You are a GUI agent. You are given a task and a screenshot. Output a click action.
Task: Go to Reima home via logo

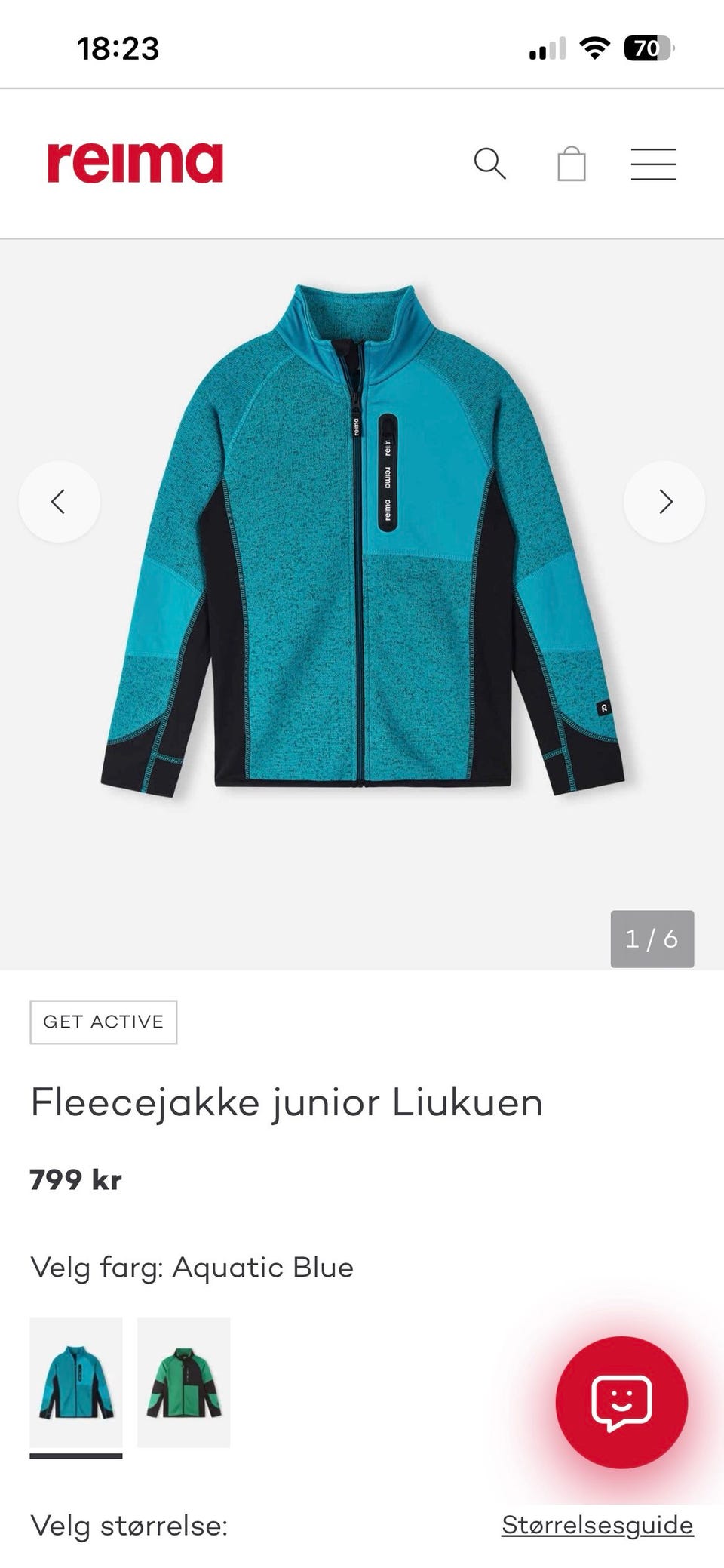point(135,162)
